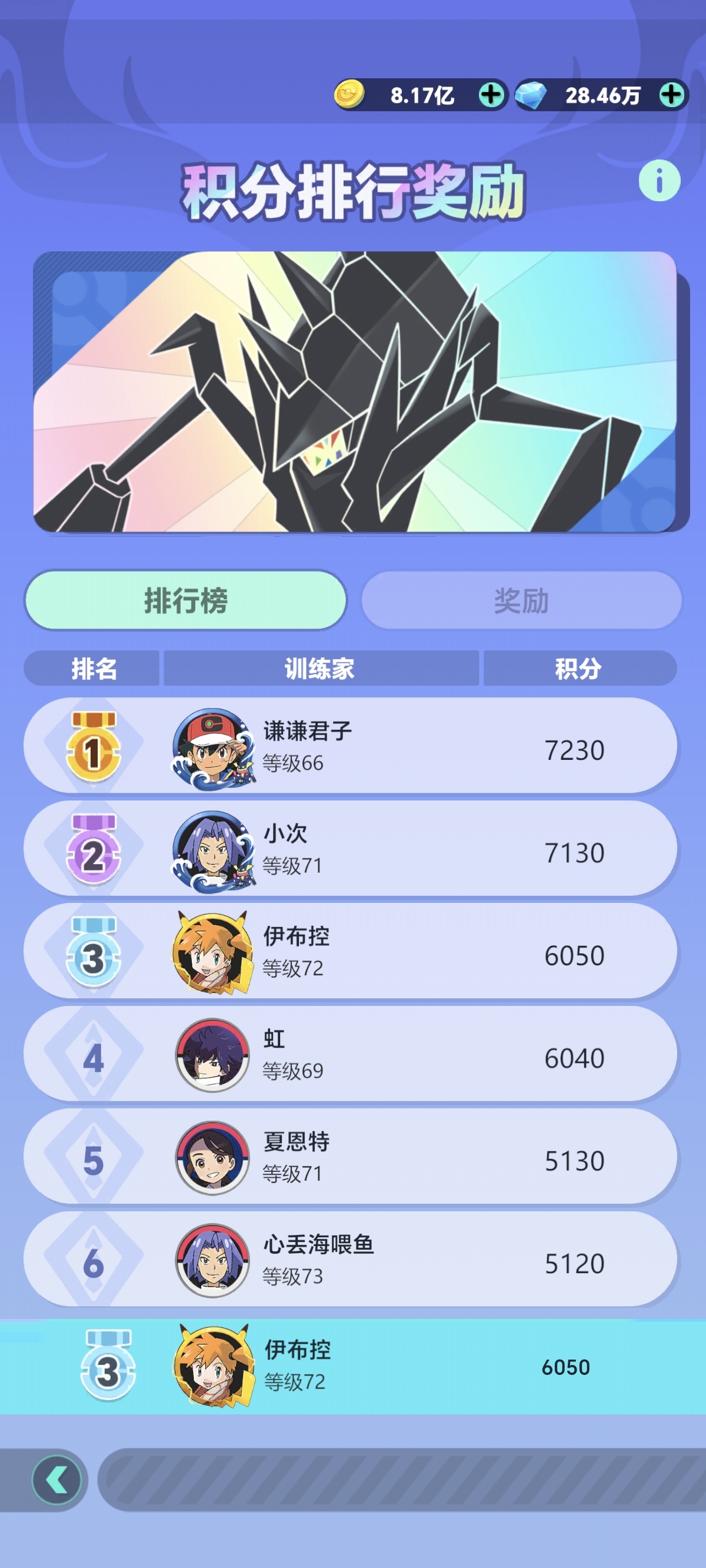
Task: Tap the plus button next to gold coins
Action: coord(491,95)
